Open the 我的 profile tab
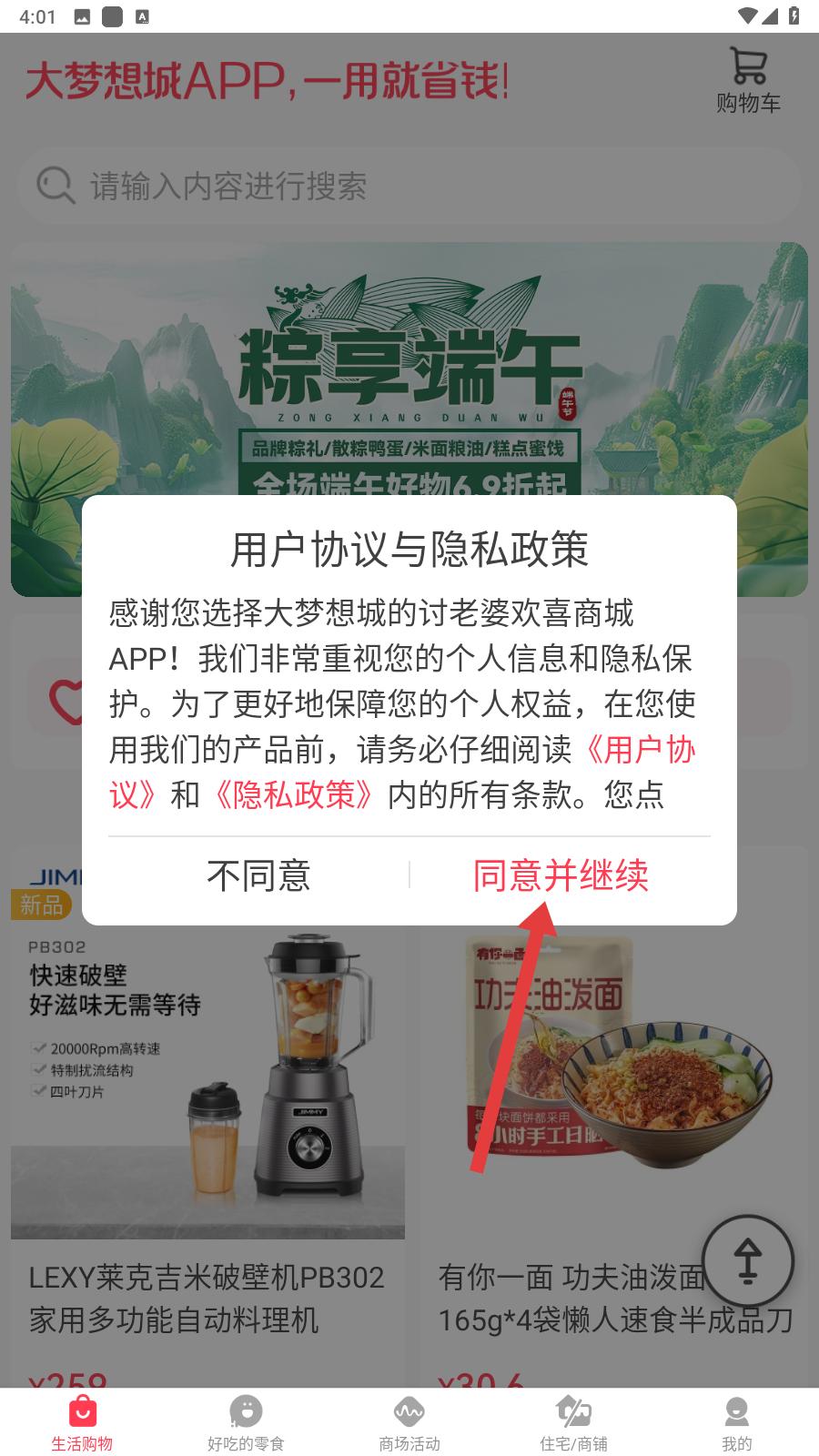The image size is (819, 1456). click(737, 1423)
